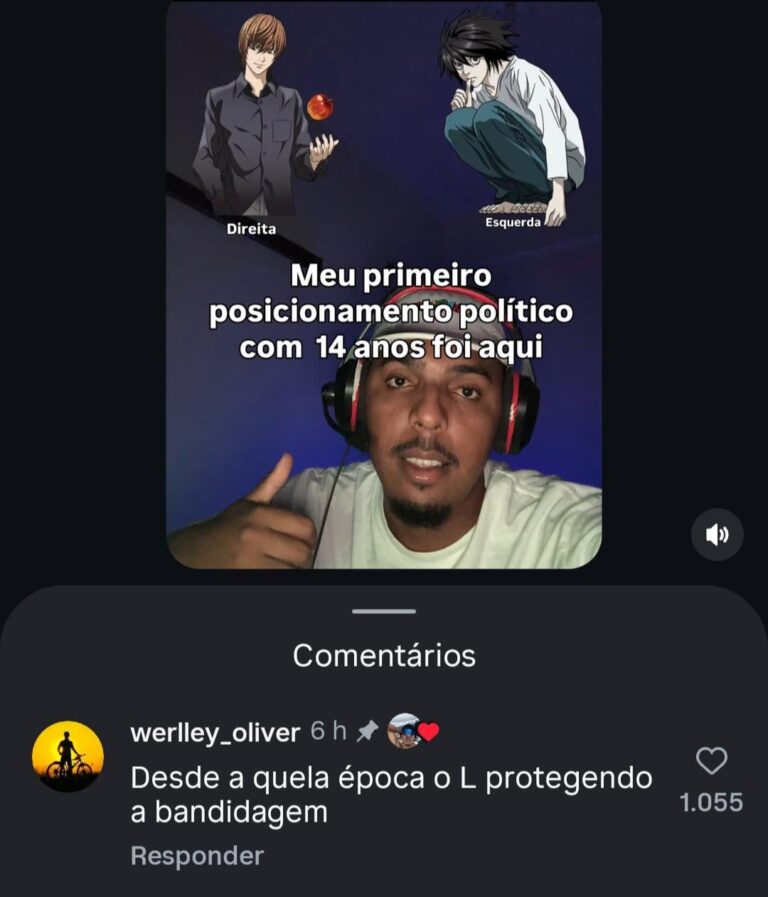Open the werlley_oliver username link
Screen dimensions: 768x897
point(215,733)
